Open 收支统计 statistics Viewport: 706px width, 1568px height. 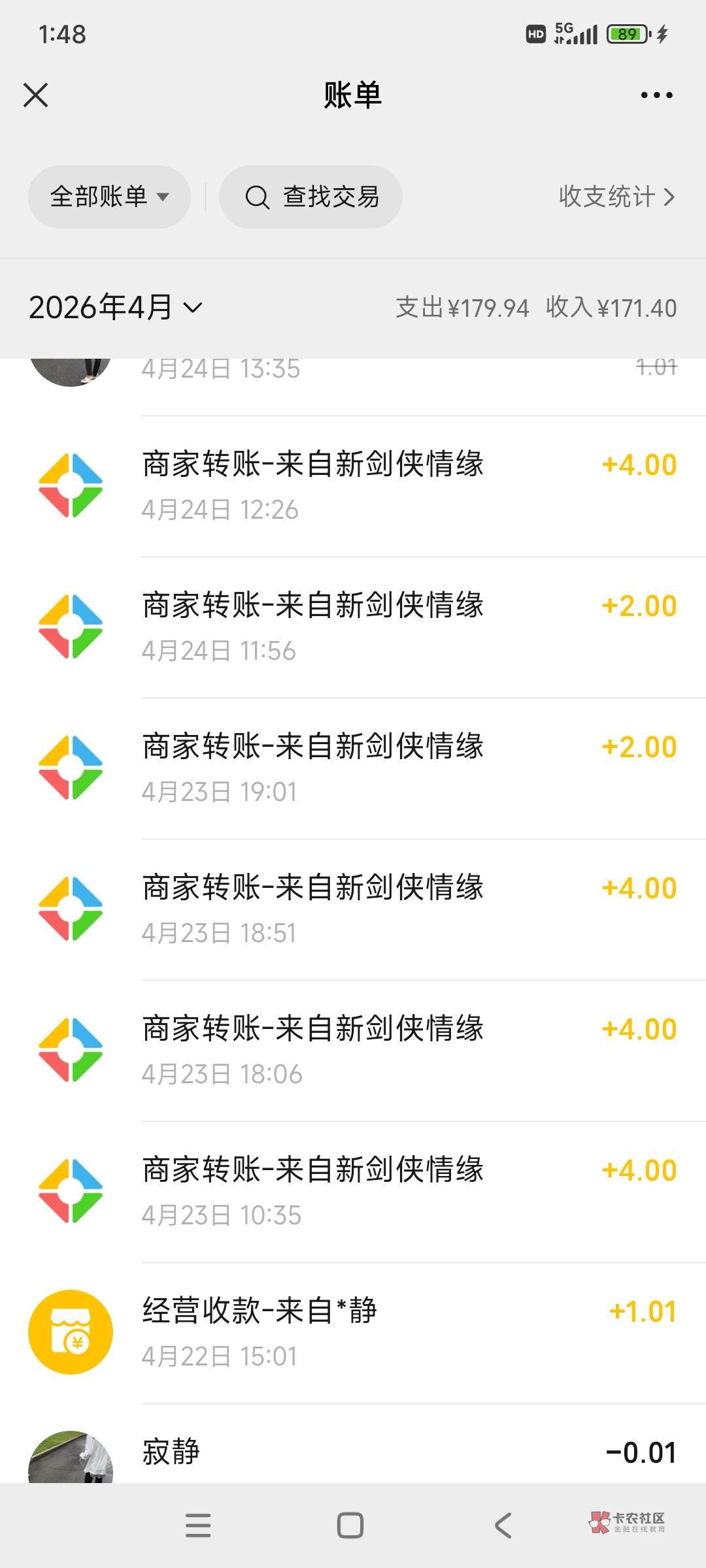pos(616,197)
